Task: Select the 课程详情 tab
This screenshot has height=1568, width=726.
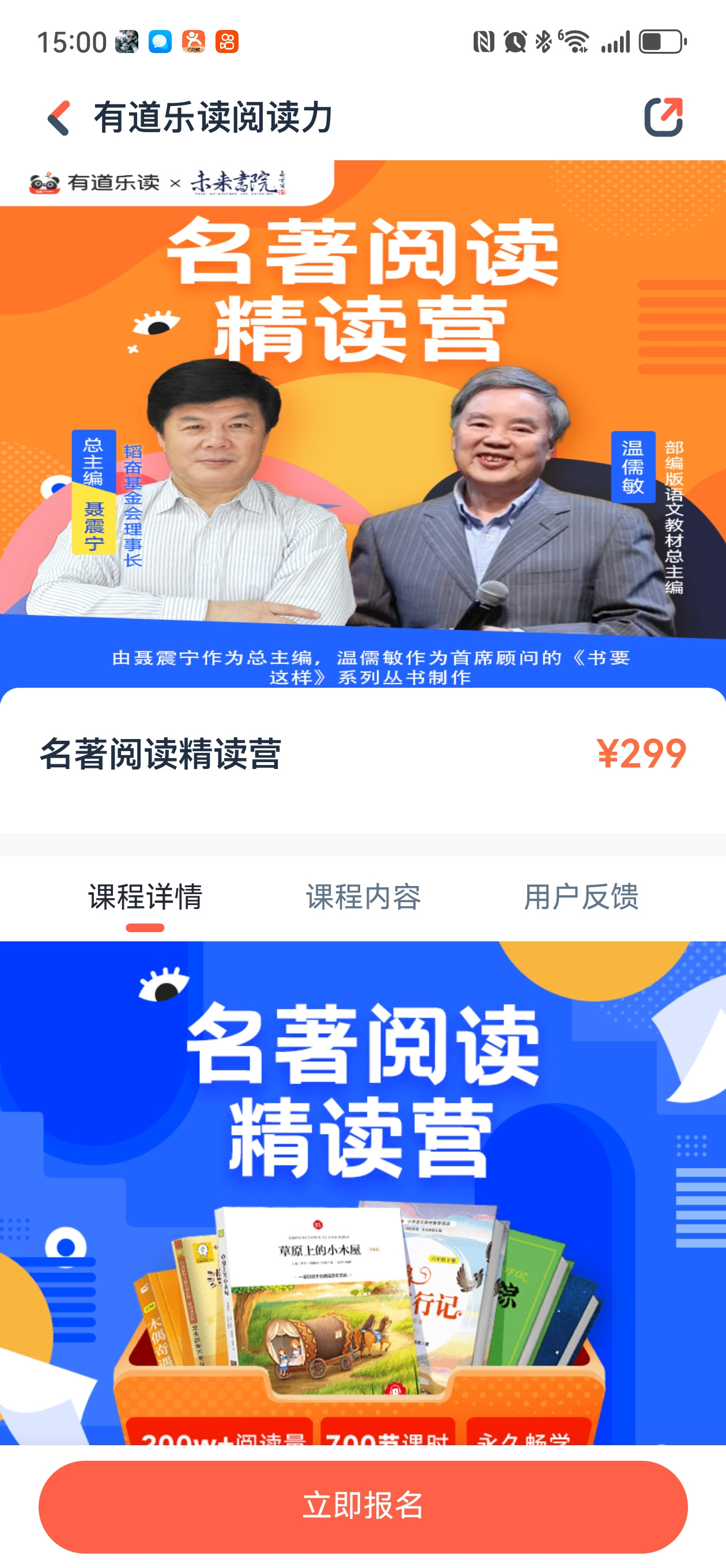Action: 145,897
